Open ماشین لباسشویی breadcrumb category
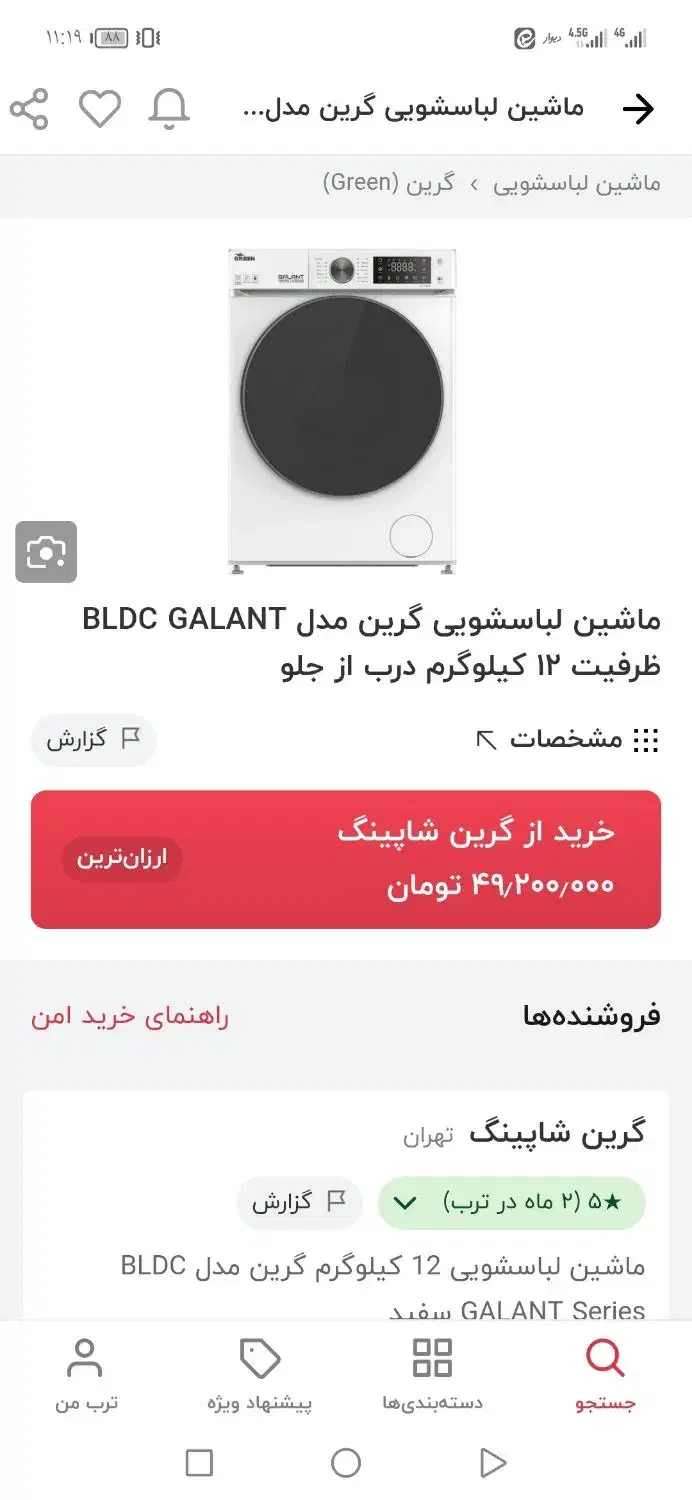This screenshot has height=1500, width=692. [577, 184]
